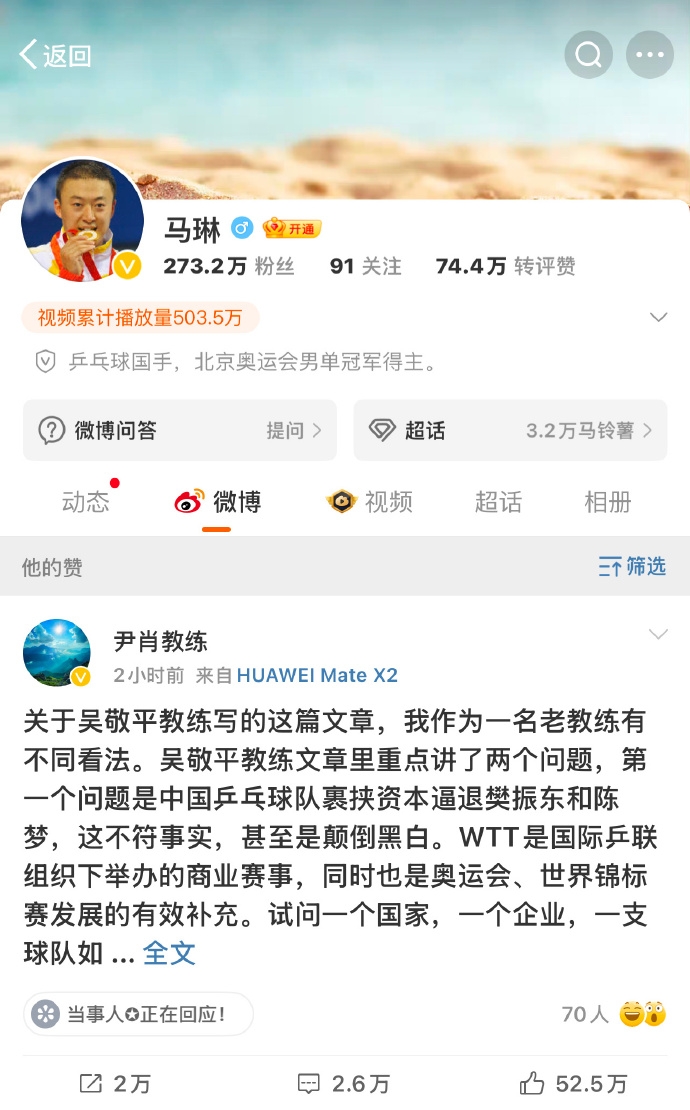Go back with the 返回 button

55,55
